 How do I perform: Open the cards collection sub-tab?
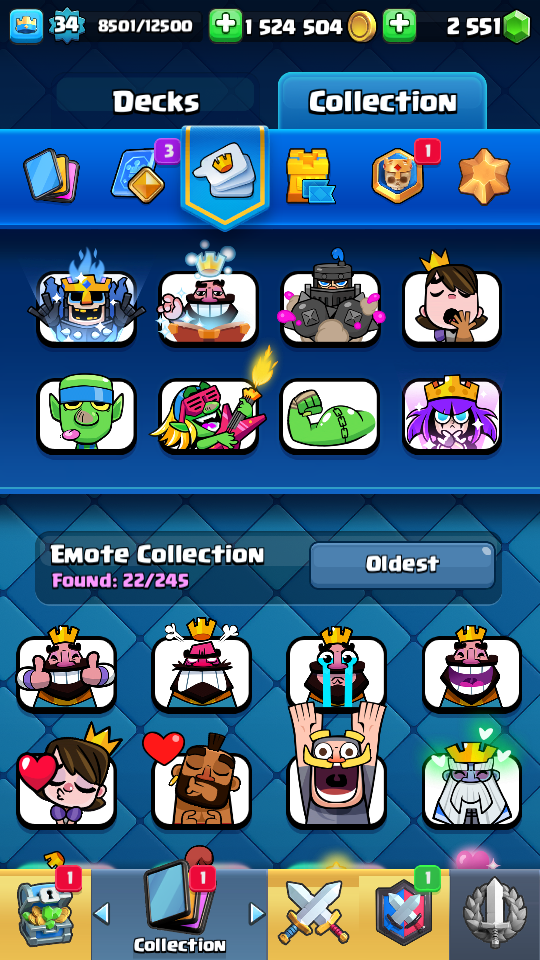click(51, 176)
